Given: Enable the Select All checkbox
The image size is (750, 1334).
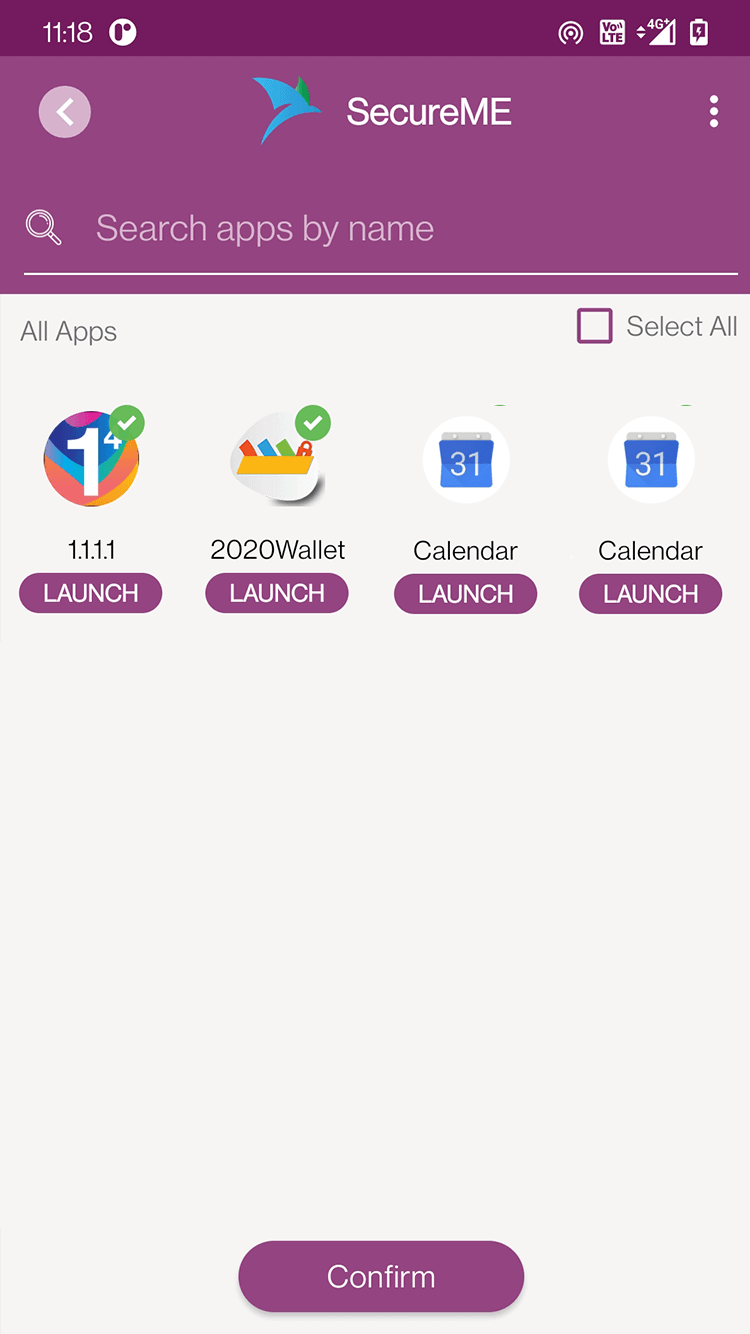Looking at the screenshot, I should pyautogui.click(x=595, y=326).
